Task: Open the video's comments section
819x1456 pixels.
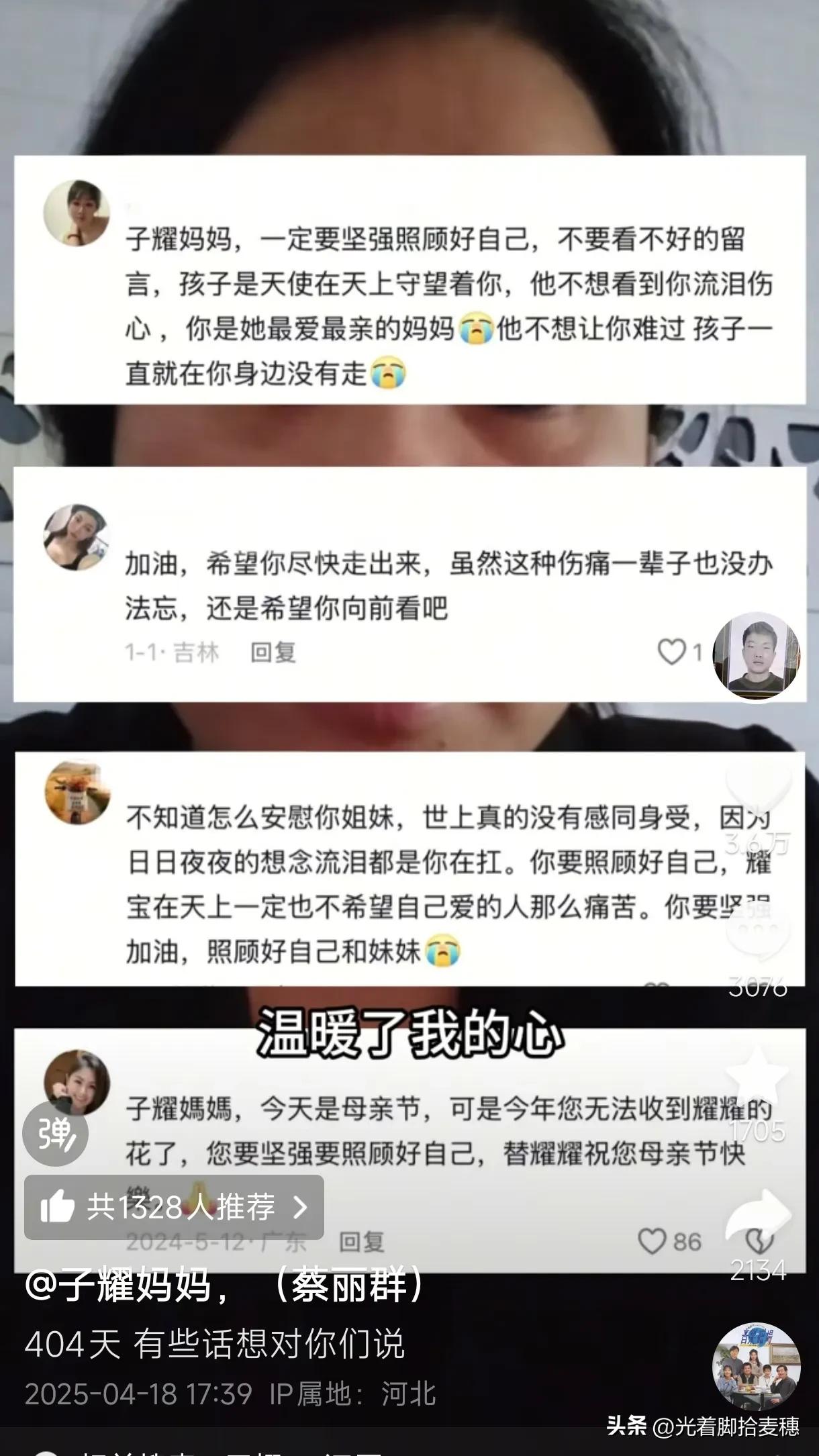Action: click(758, 934)
